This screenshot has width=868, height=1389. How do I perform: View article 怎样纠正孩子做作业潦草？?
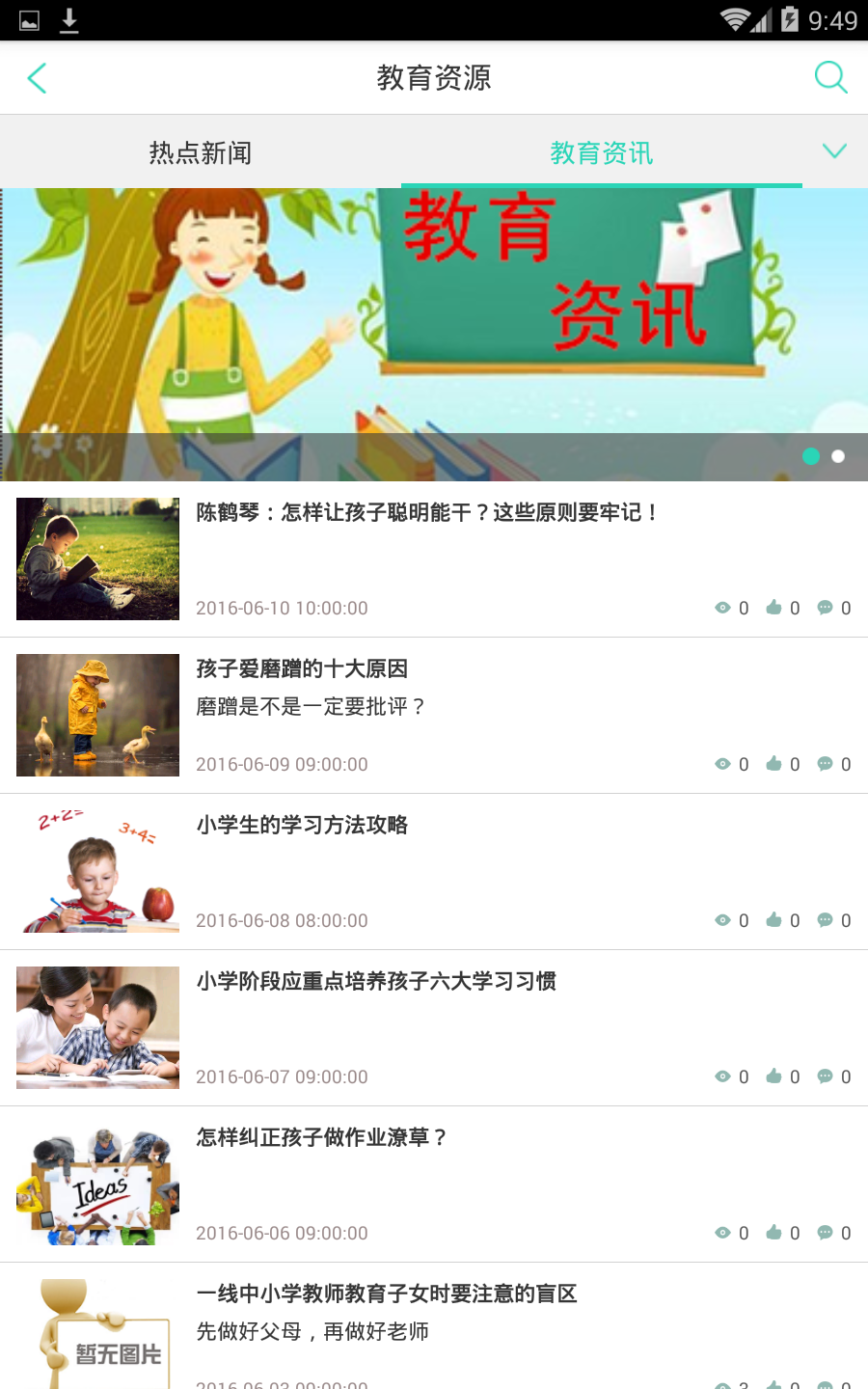point(321,1138)
